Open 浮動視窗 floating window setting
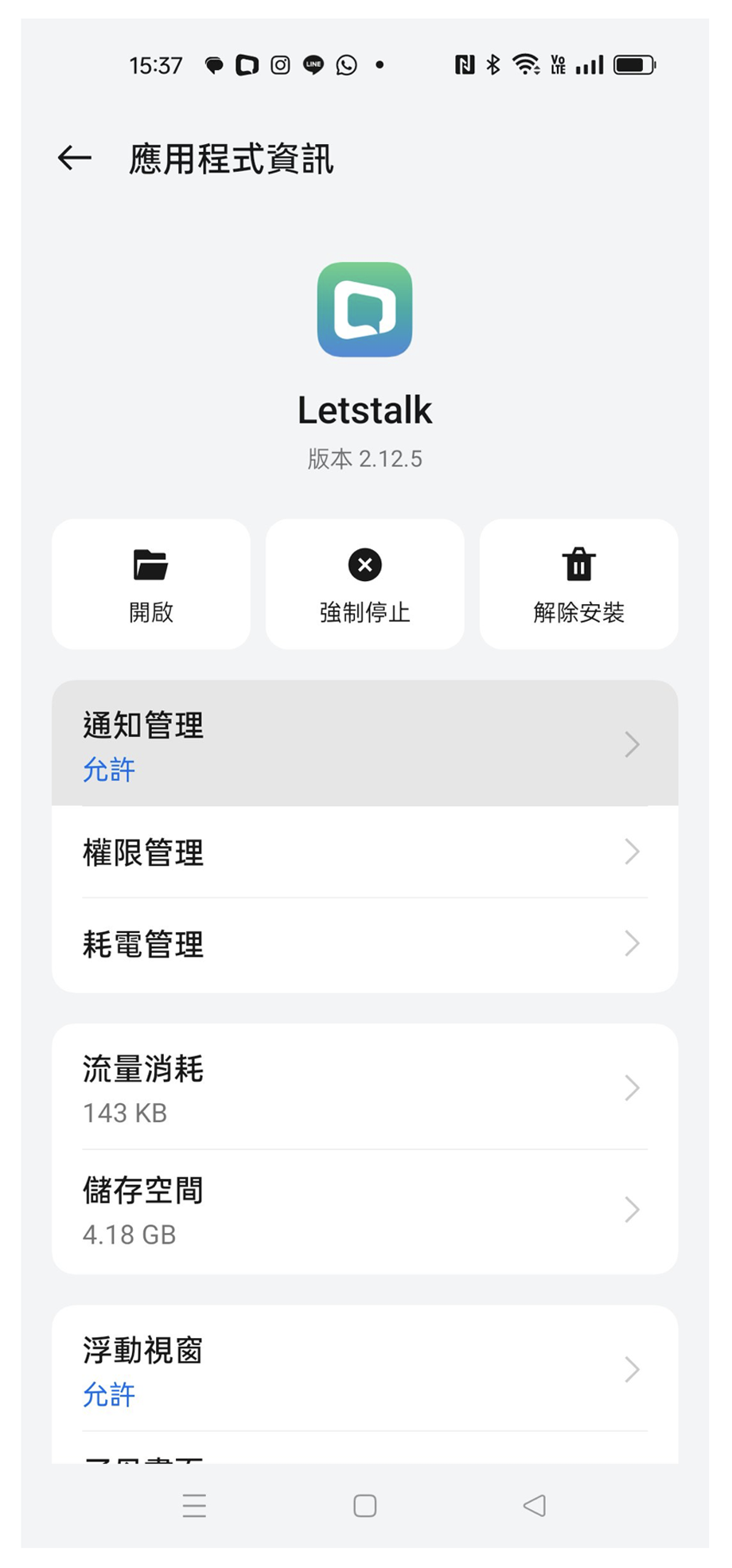This screenshot has width=732, height=1568. click(364, 1370)
